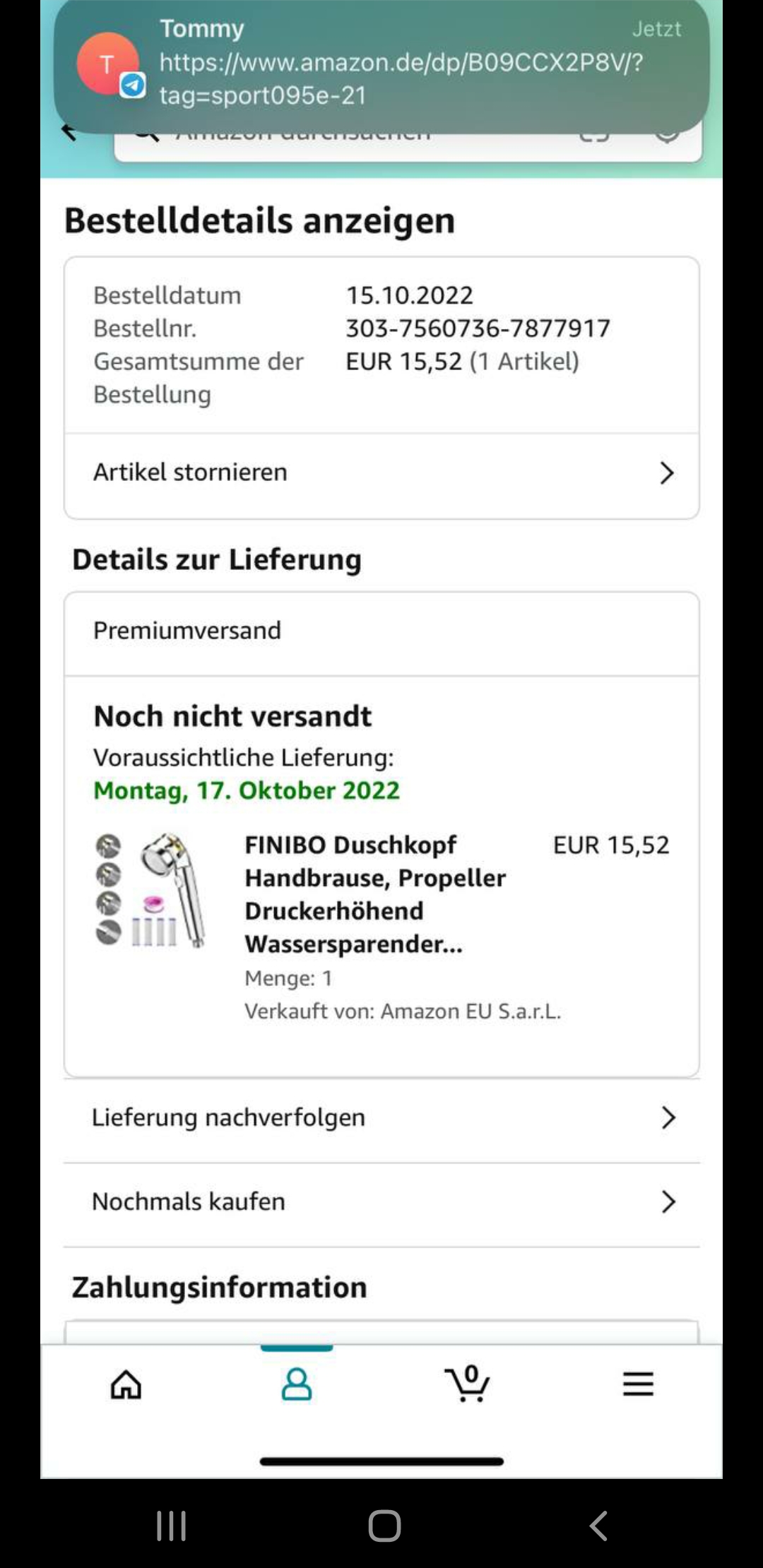The image size is (763, 1568).
Task: Open the system recent apps view
Action: tap(171, 1526)
